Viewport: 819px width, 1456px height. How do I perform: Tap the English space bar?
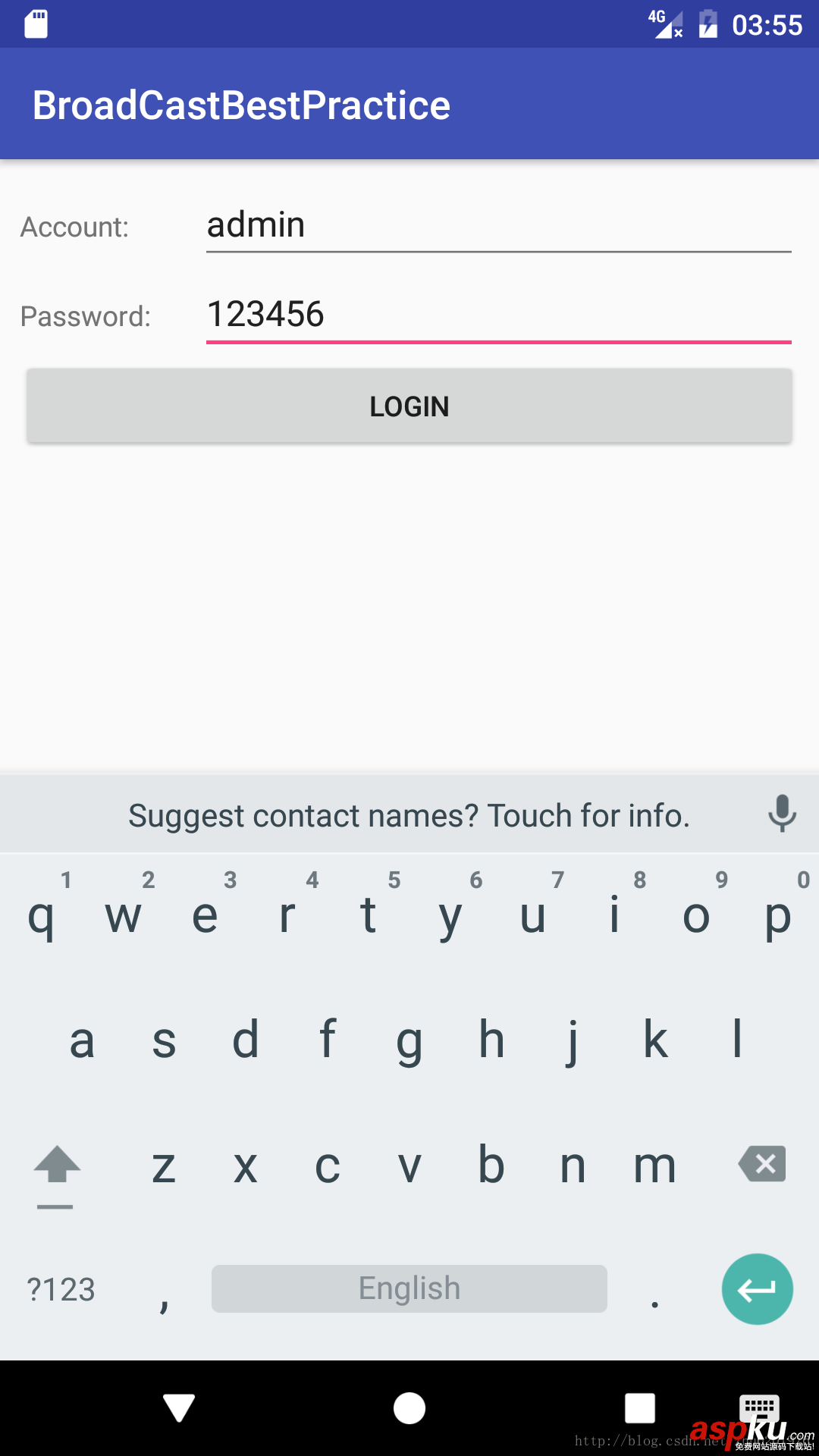coord(409,1288)
